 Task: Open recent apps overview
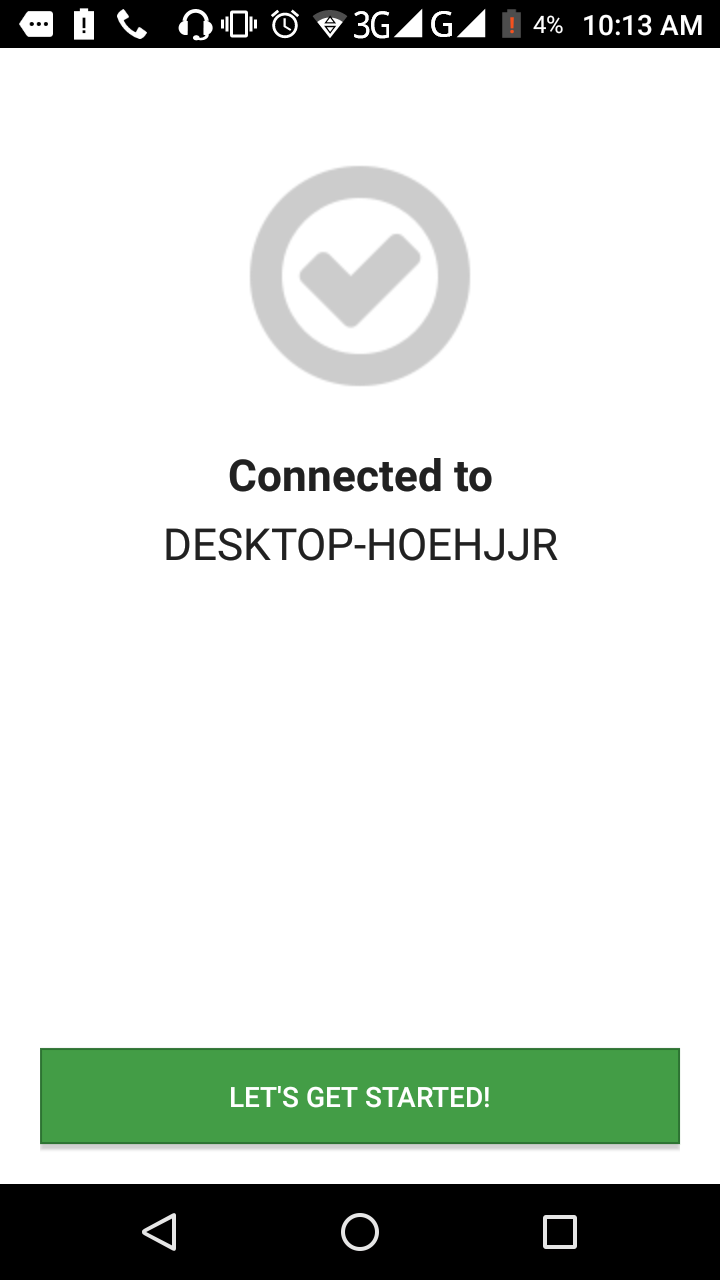click(559, 1232)
